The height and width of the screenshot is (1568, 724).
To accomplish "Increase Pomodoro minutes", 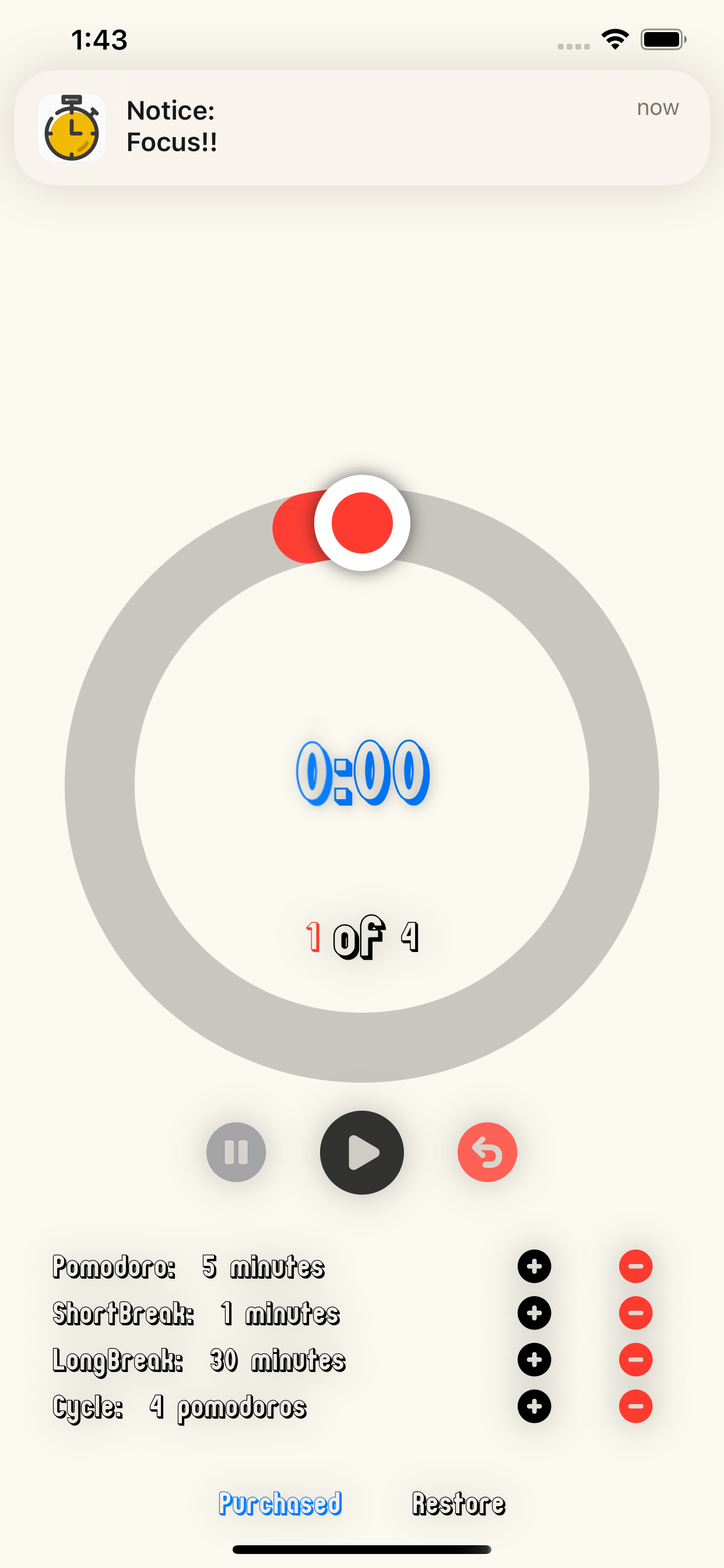I will coord(534,1266).
